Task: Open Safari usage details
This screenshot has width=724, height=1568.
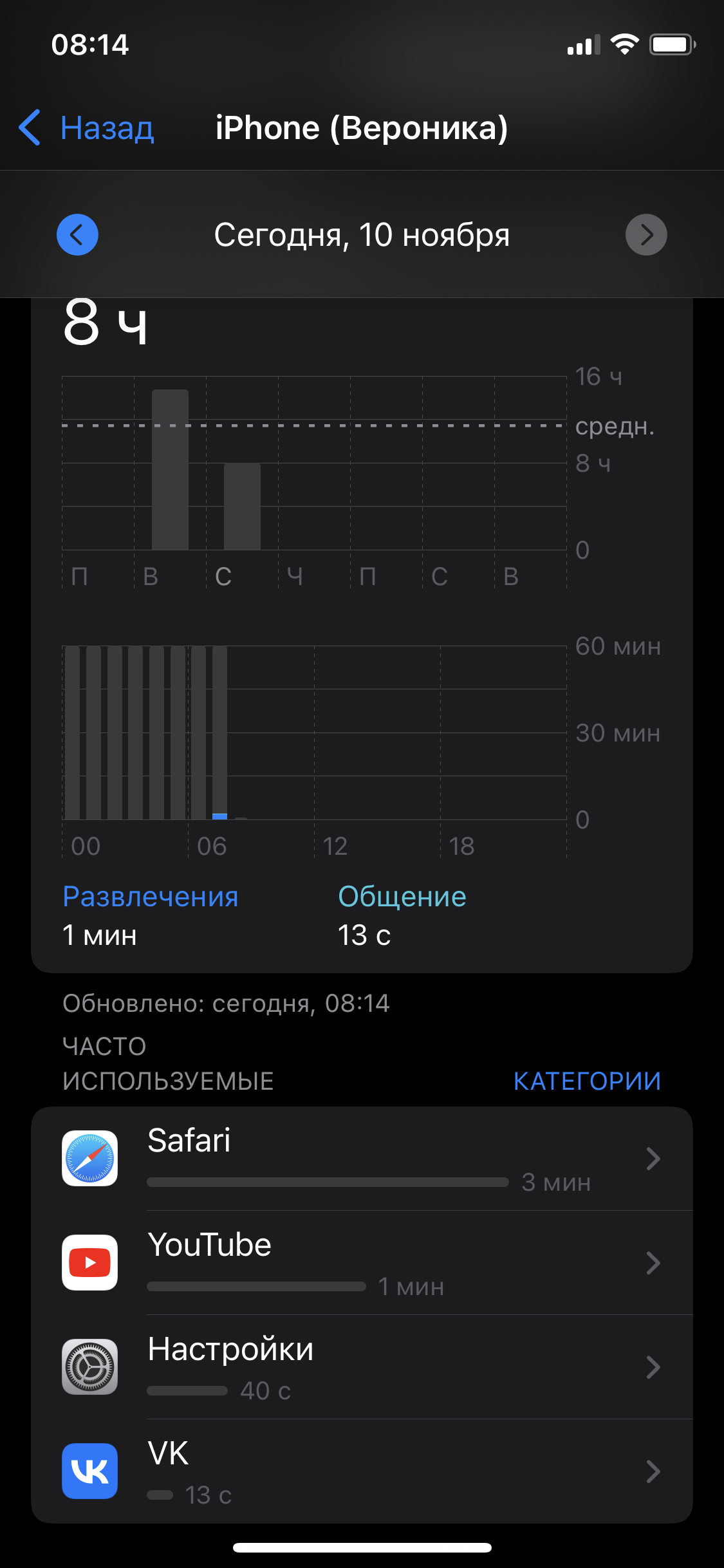Action: [362, 1159]
